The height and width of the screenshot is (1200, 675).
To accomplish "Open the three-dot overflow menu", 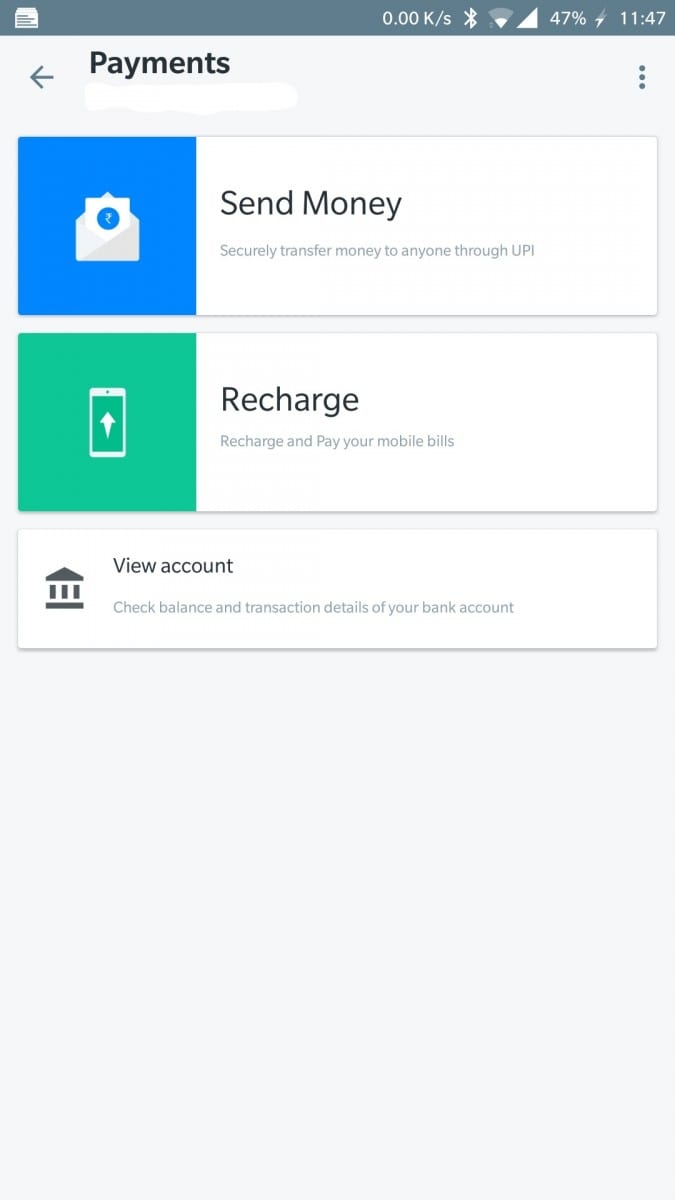I will [x=642, y=77].
